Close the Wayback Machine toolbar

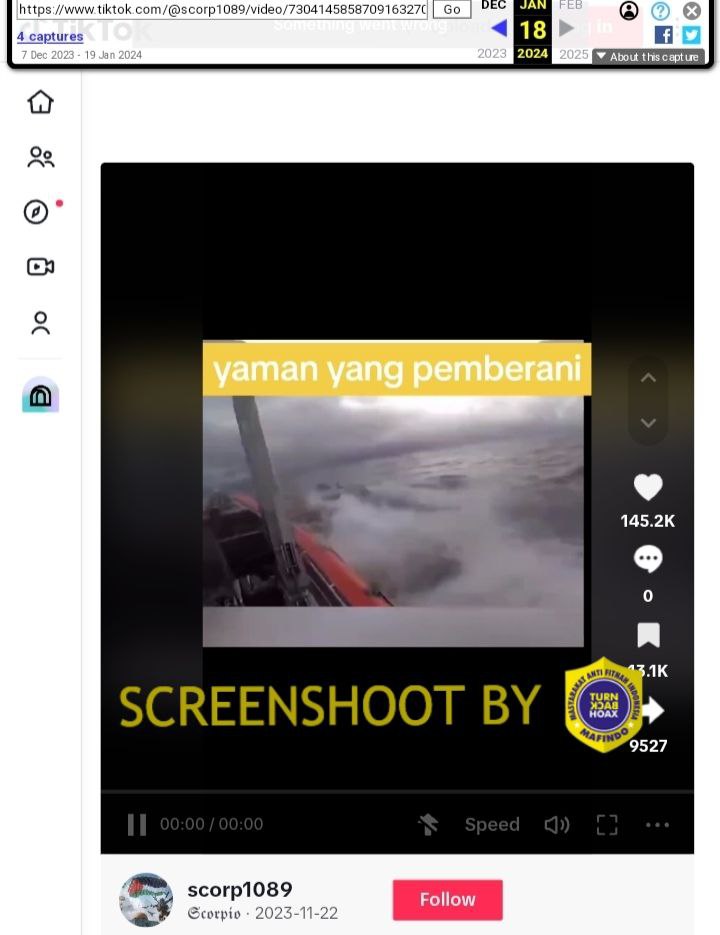pos(692,11)
